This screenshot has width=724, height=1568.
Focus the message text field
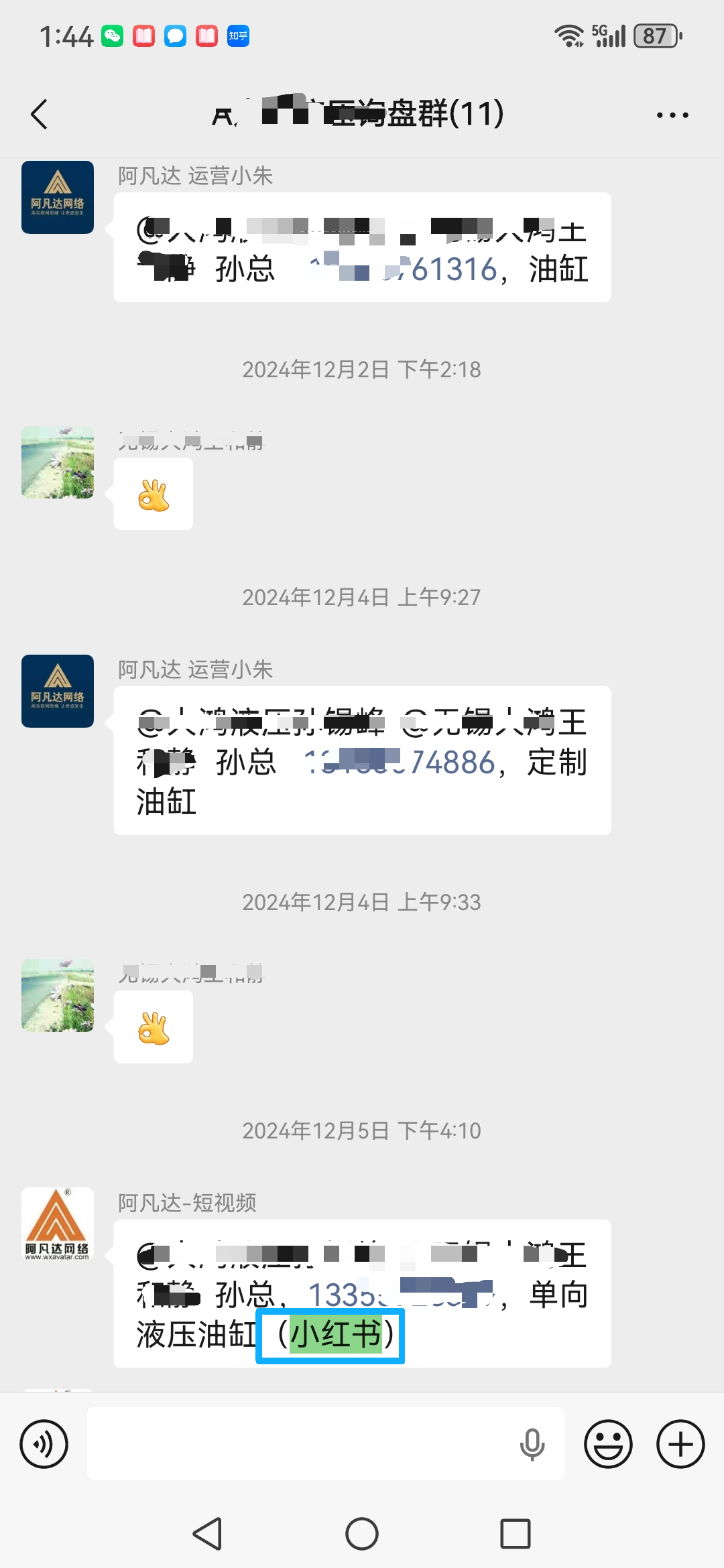point(302,1444)
